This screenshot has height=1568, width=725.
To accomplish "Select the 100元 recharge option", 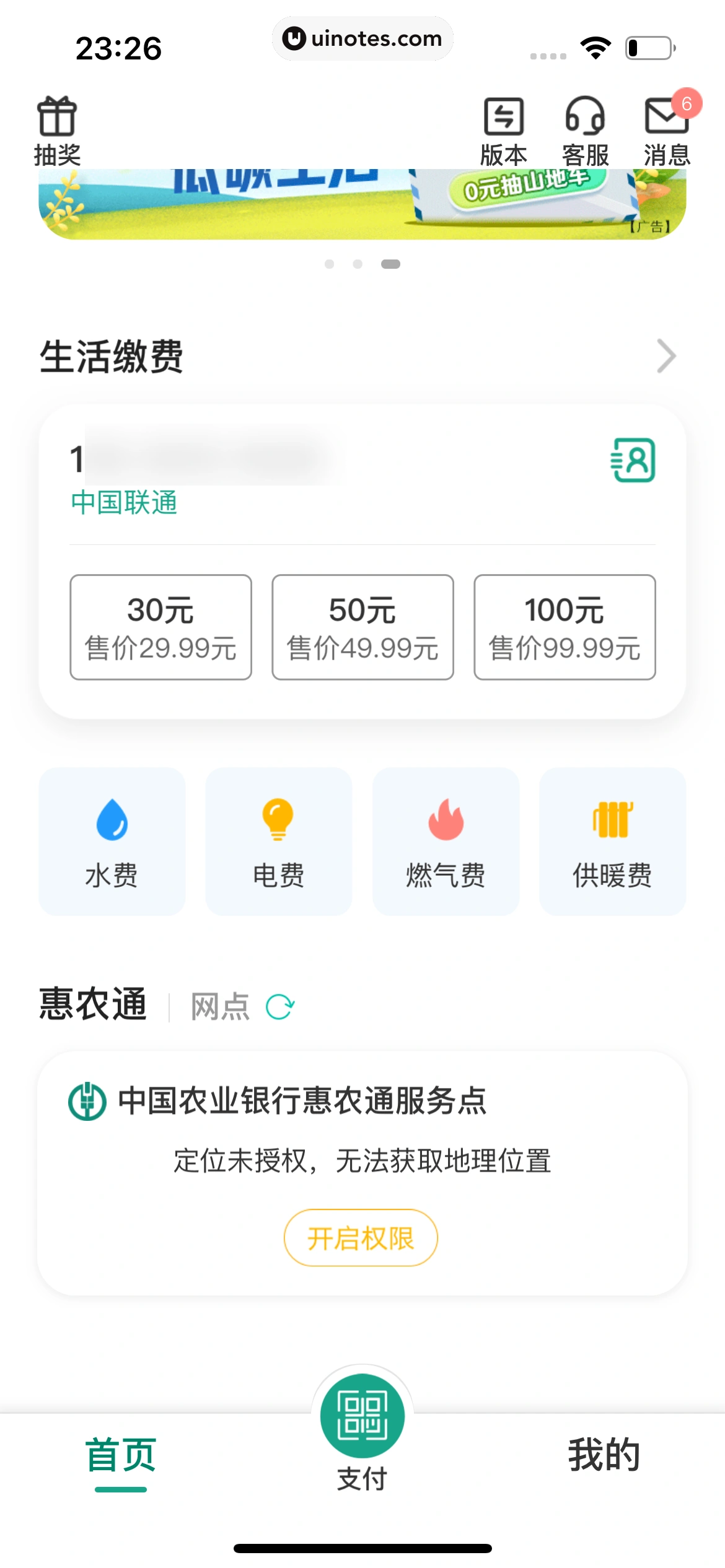I will coord(565,627).
